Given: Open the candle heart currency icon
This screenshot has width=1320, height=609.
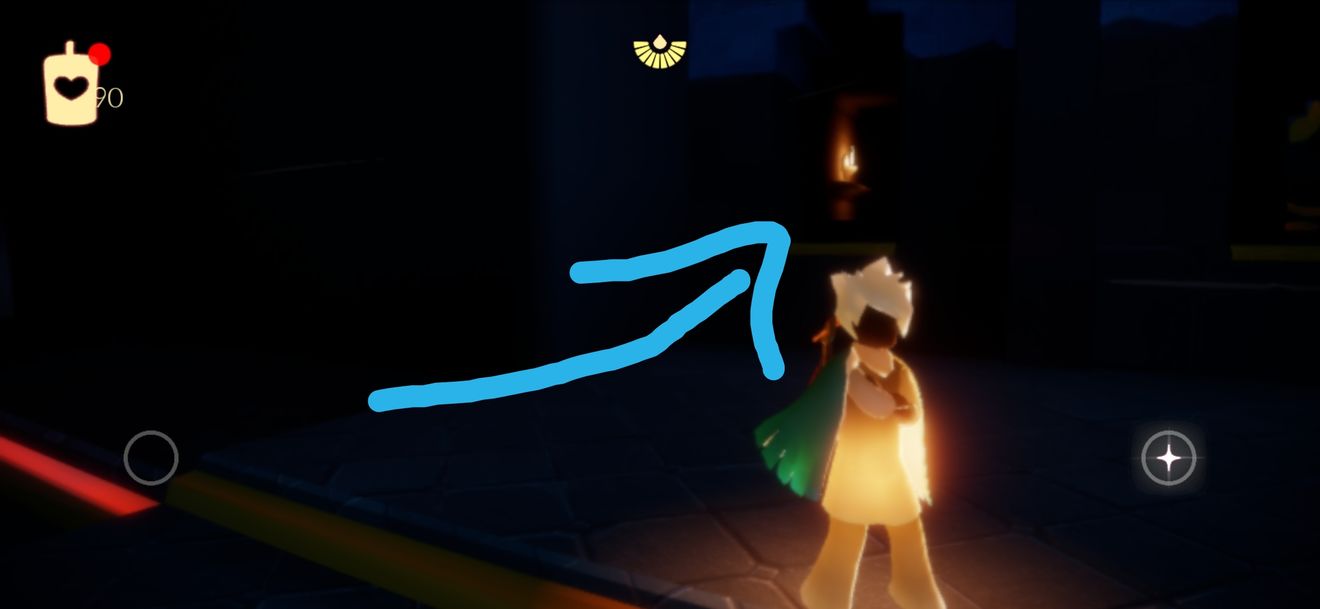Looking at the screenshot, I should pyautogui.click(x=71, y=87).
